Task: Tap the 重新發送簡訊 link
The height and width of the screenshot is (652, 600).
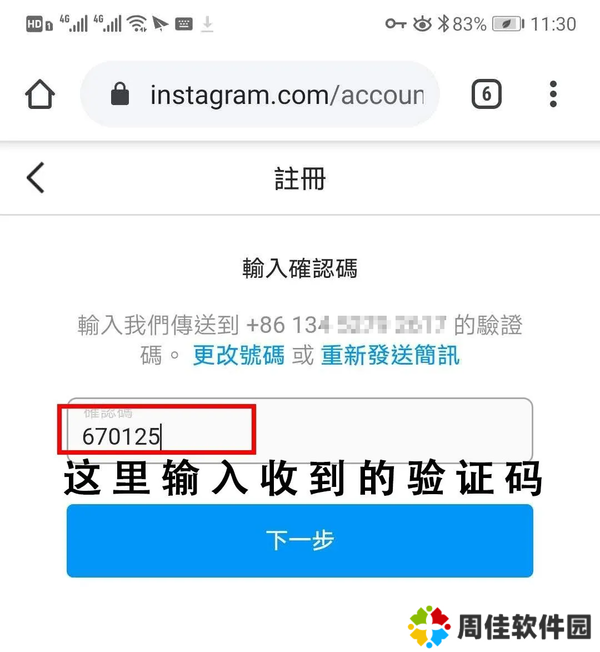Action: click(x=390, y=355)
